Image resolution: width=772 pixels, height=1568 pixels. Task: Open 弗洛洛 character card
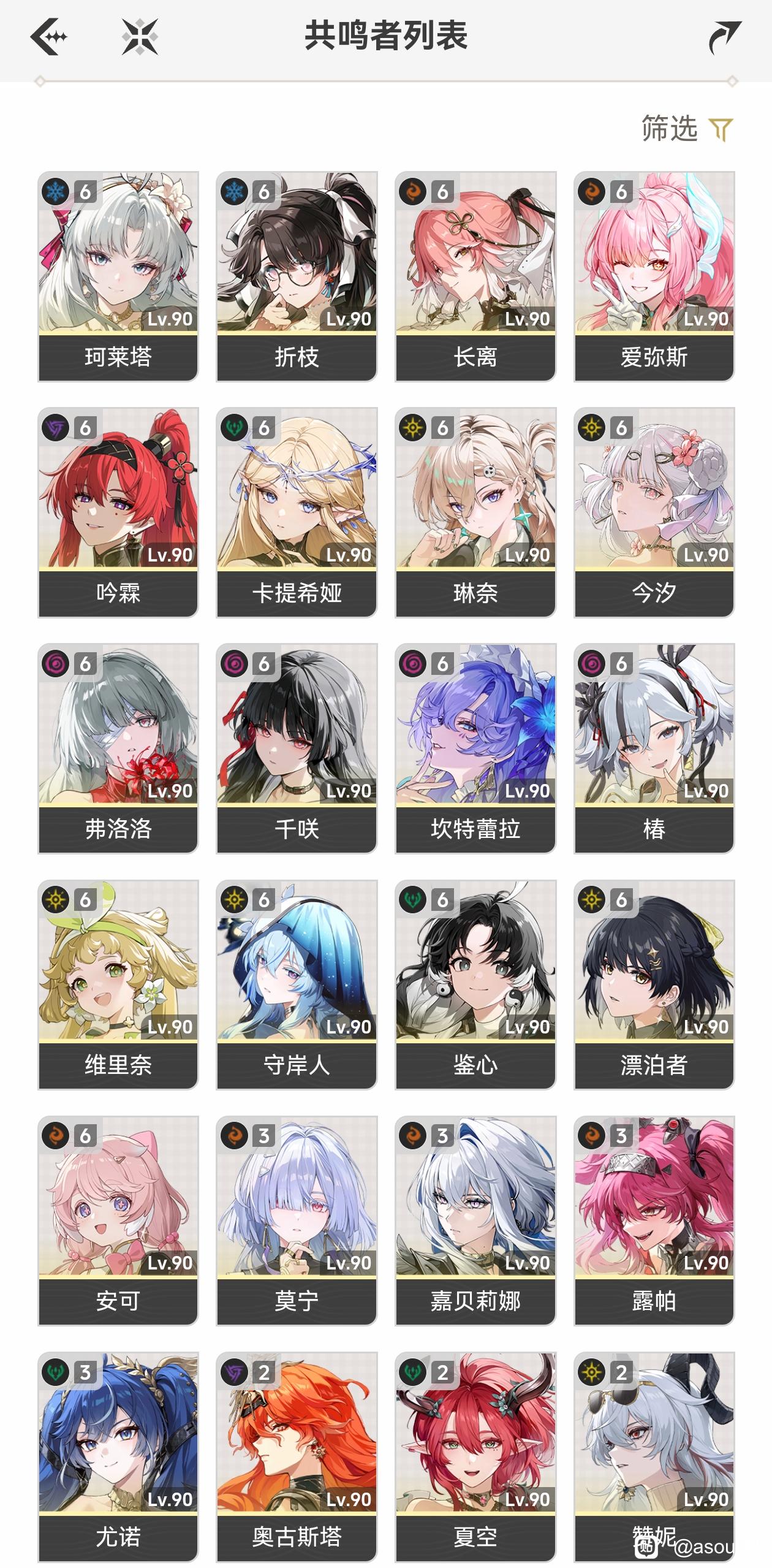[118, 748]
